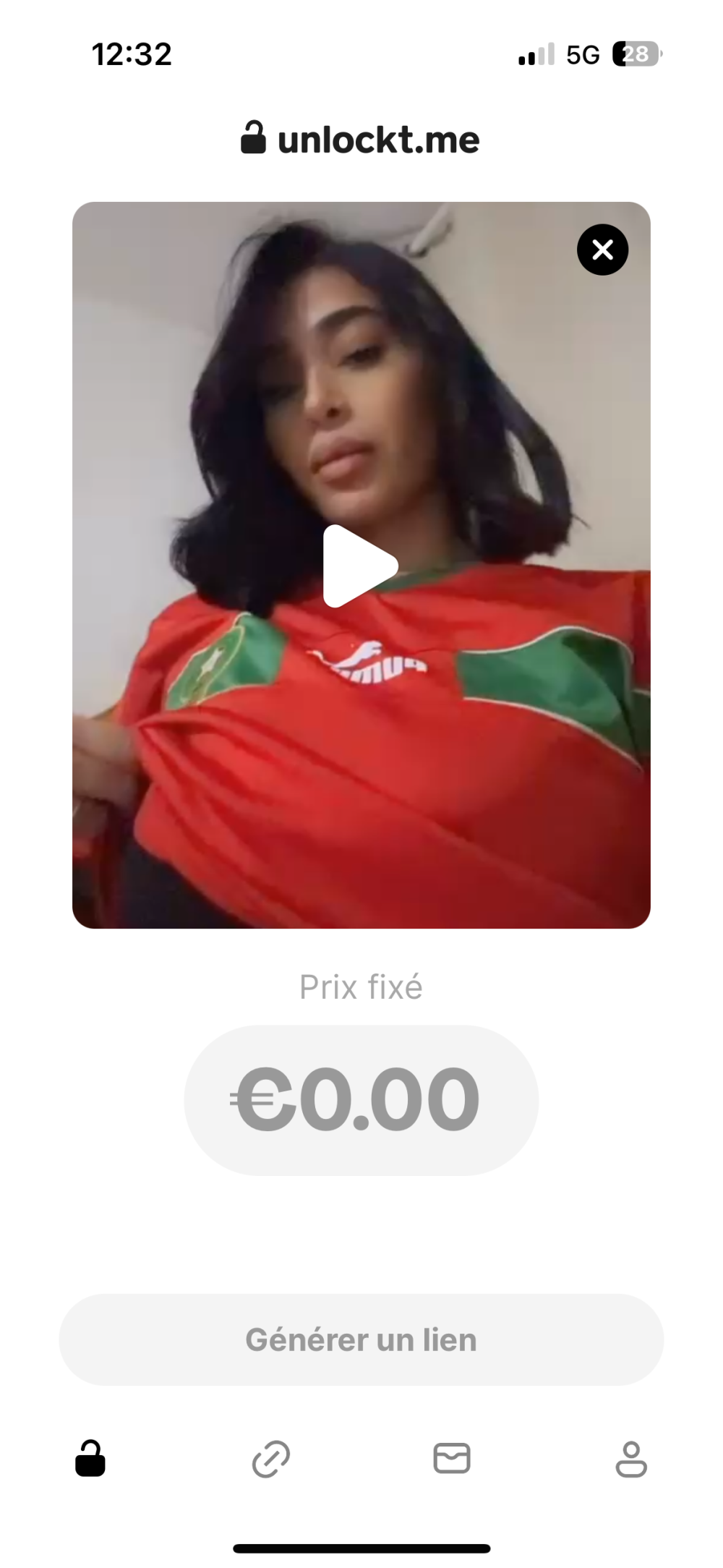Go to the profile tab

tap(631, 1458)
